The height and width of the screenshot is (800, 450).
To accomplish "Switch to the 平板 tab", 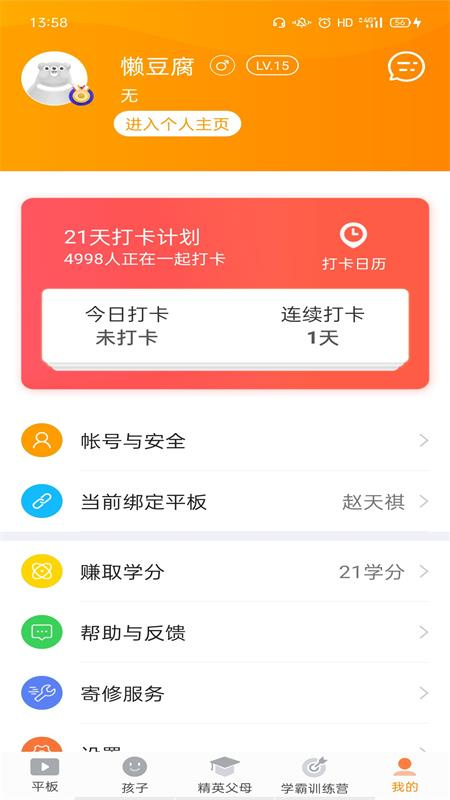I will point(45,775).
